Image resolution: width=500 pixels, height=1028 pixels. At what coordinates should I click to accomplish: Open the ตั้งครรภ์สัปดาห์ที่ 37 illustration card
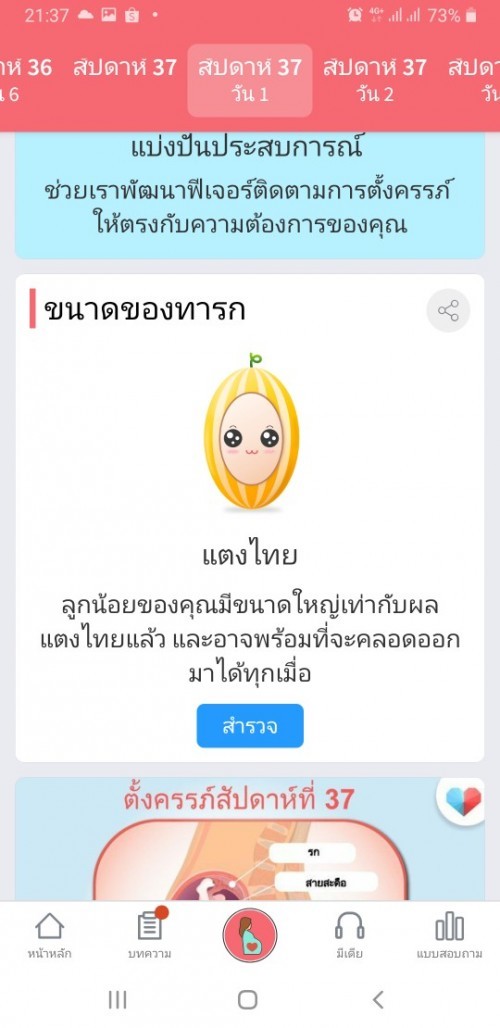tap(250, 839)
